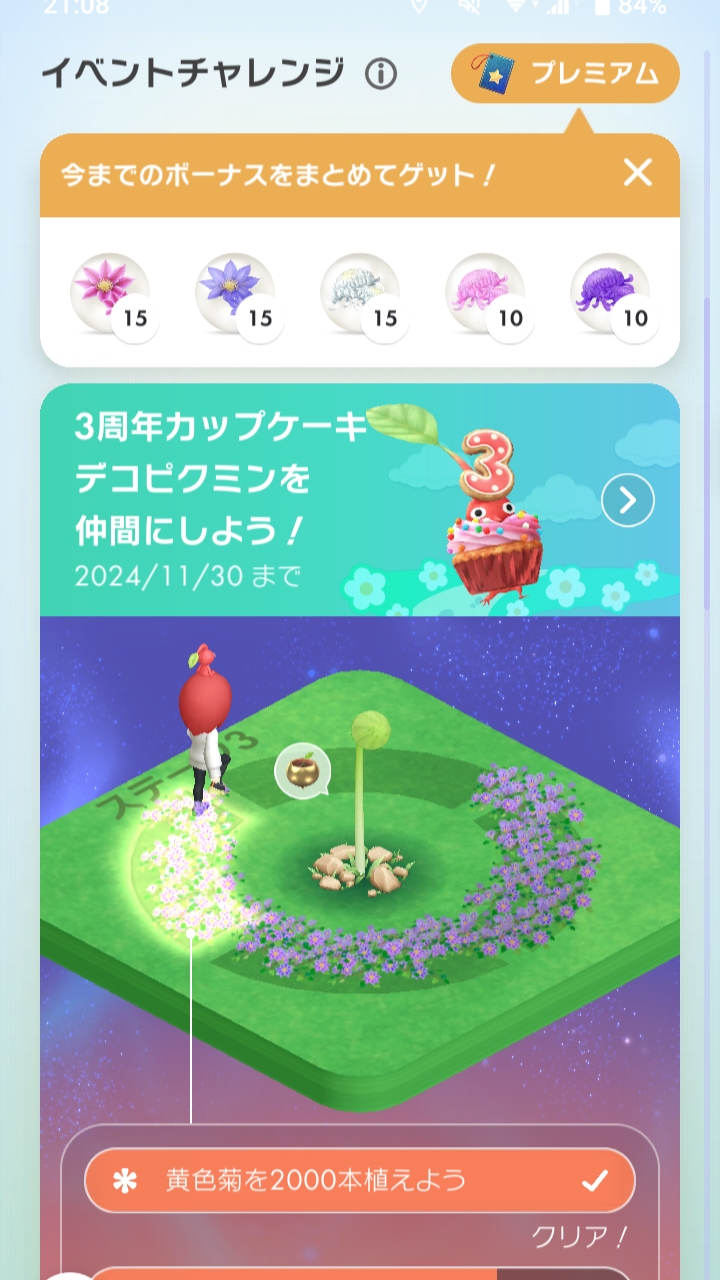The width and height of the screenshot is (720, 1280).
Task: Open the イベントチャレンジ info icon
Action: point(381,73)
